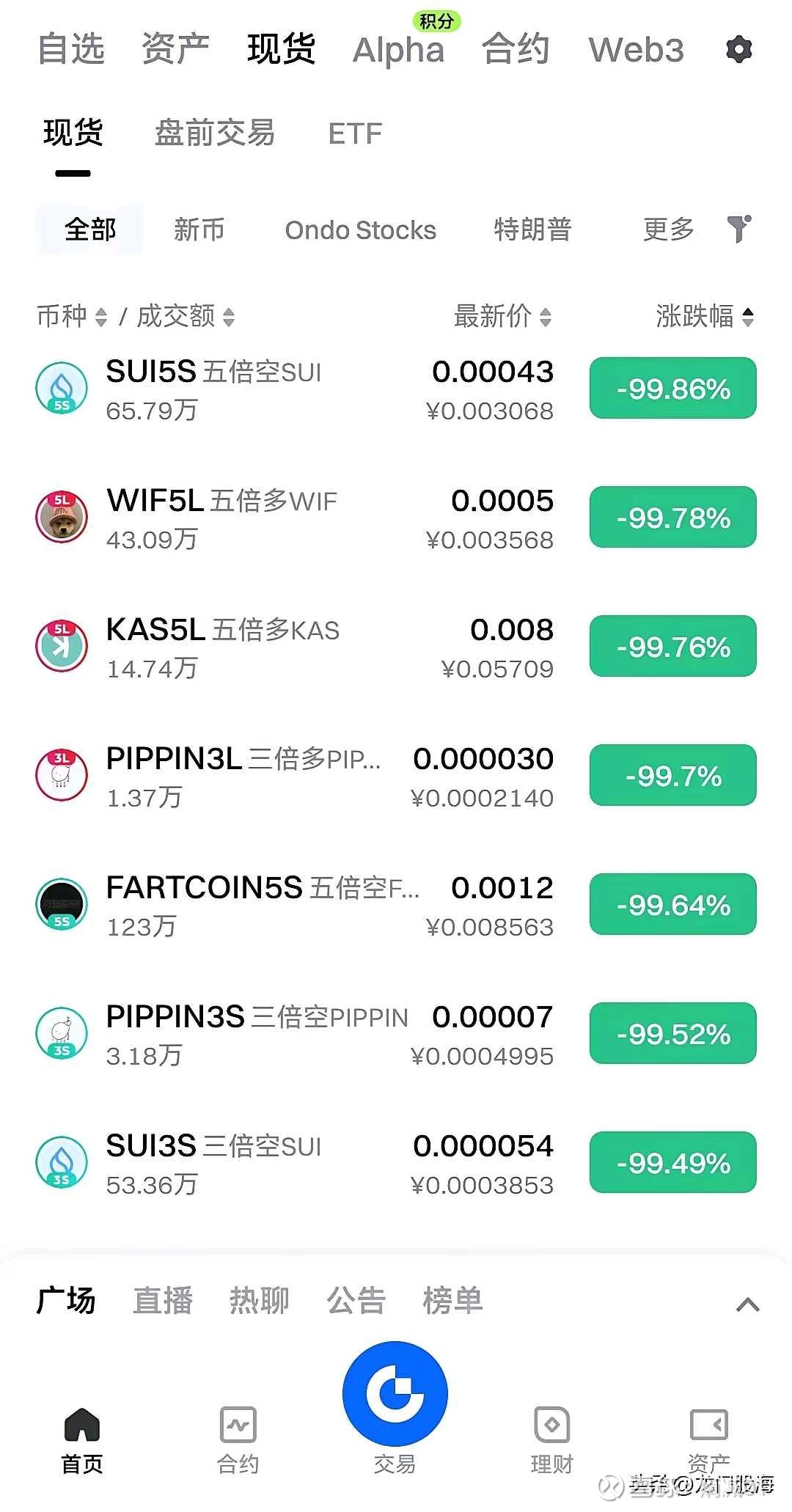Image resolution: width=792 pixels, height=1512 pixels.
Task: Toggle the 币种 sort order
Action: tap(103, 317)
